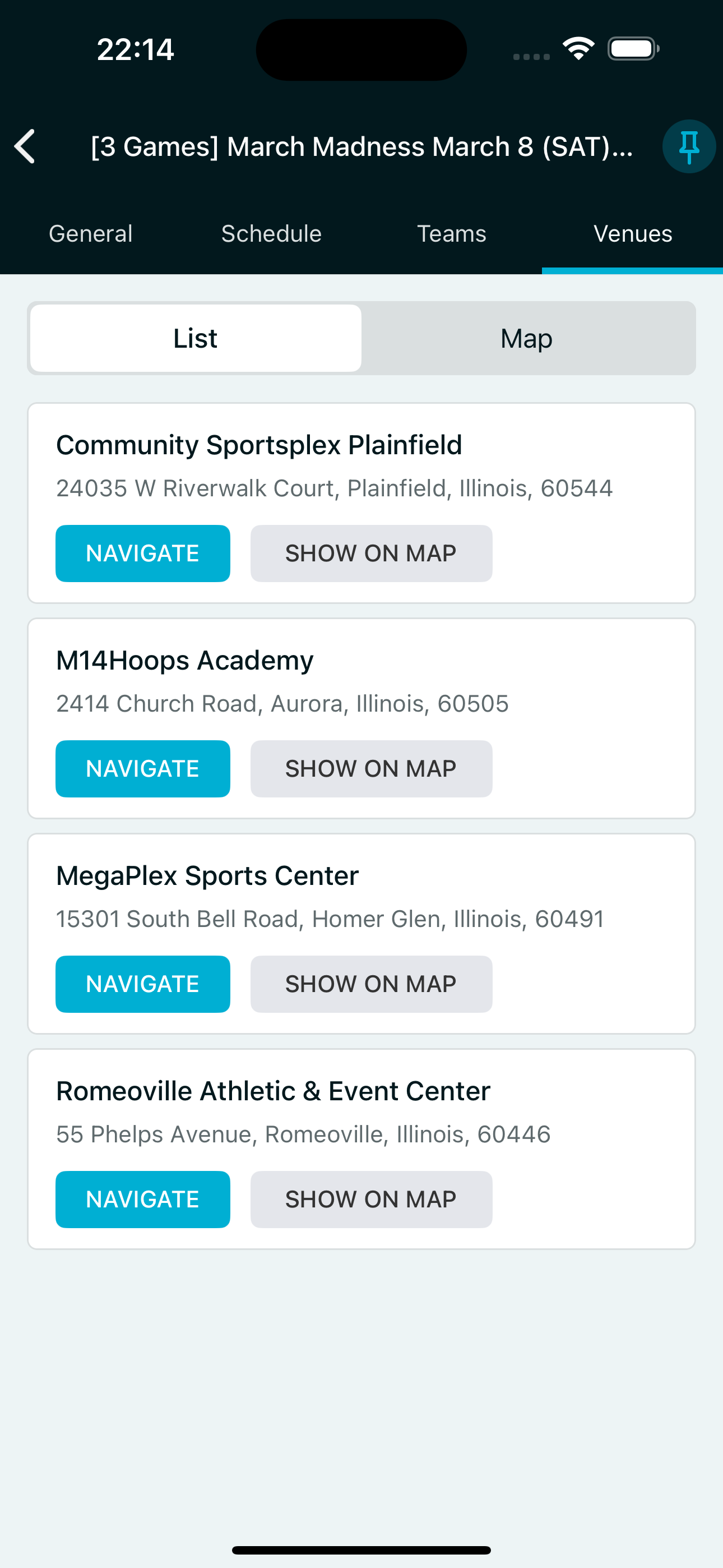The width and height of the screenshot is (723, 1568).
Task: Select the Venues tab
Action: 632,234
